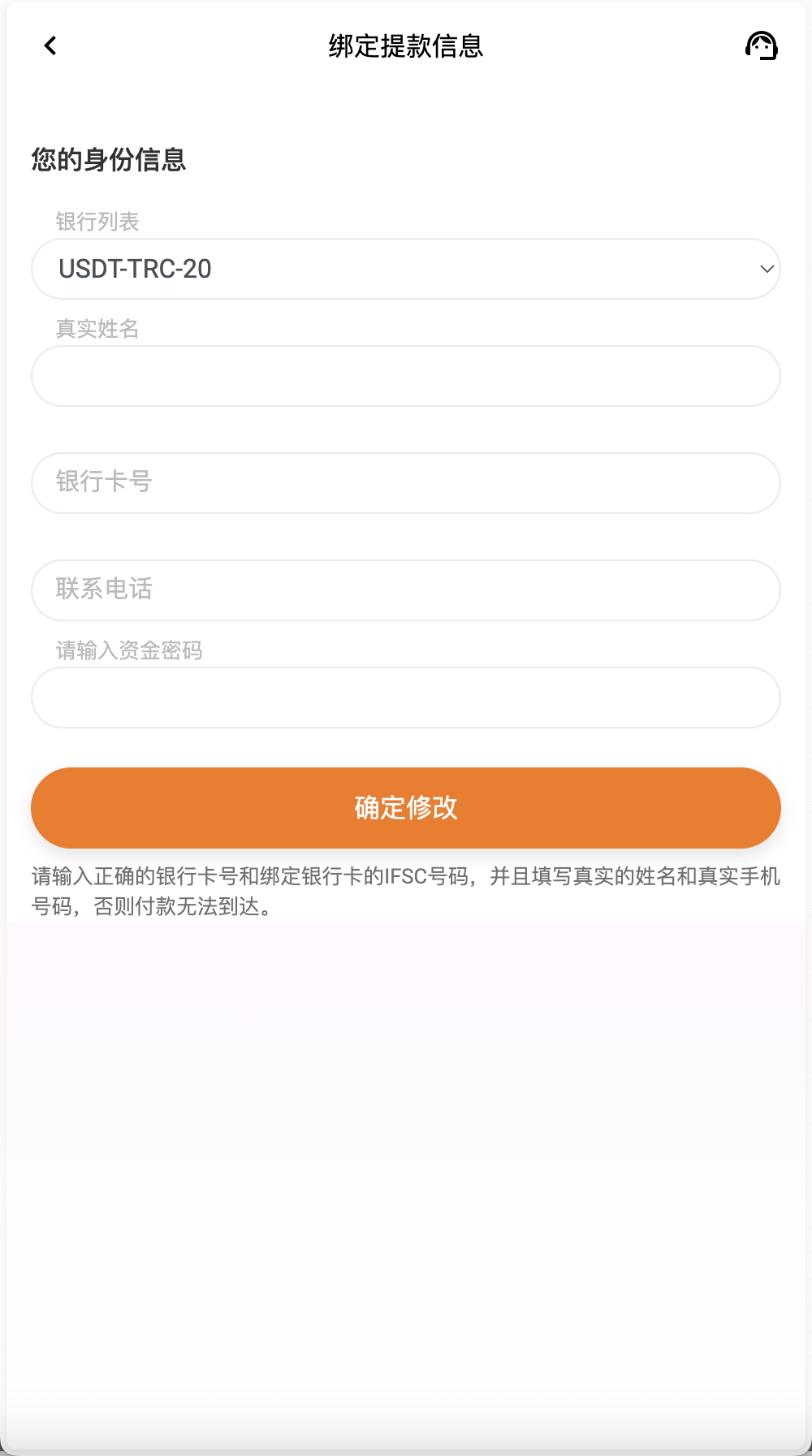
Task: Tap the 您的身份信息 section heading
Action: [x=107, y=160]
